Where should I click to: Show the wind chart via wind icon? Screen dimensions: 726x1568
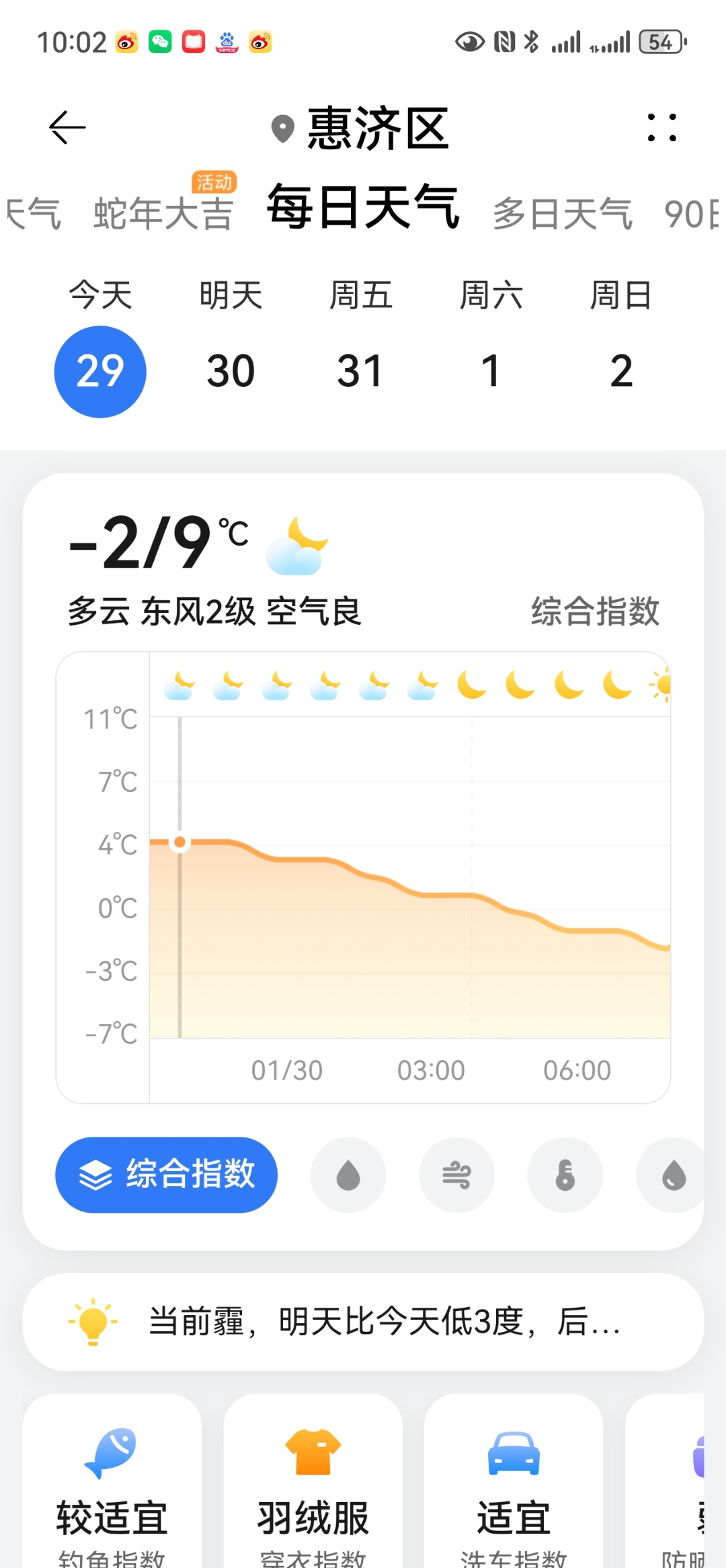457,1175
